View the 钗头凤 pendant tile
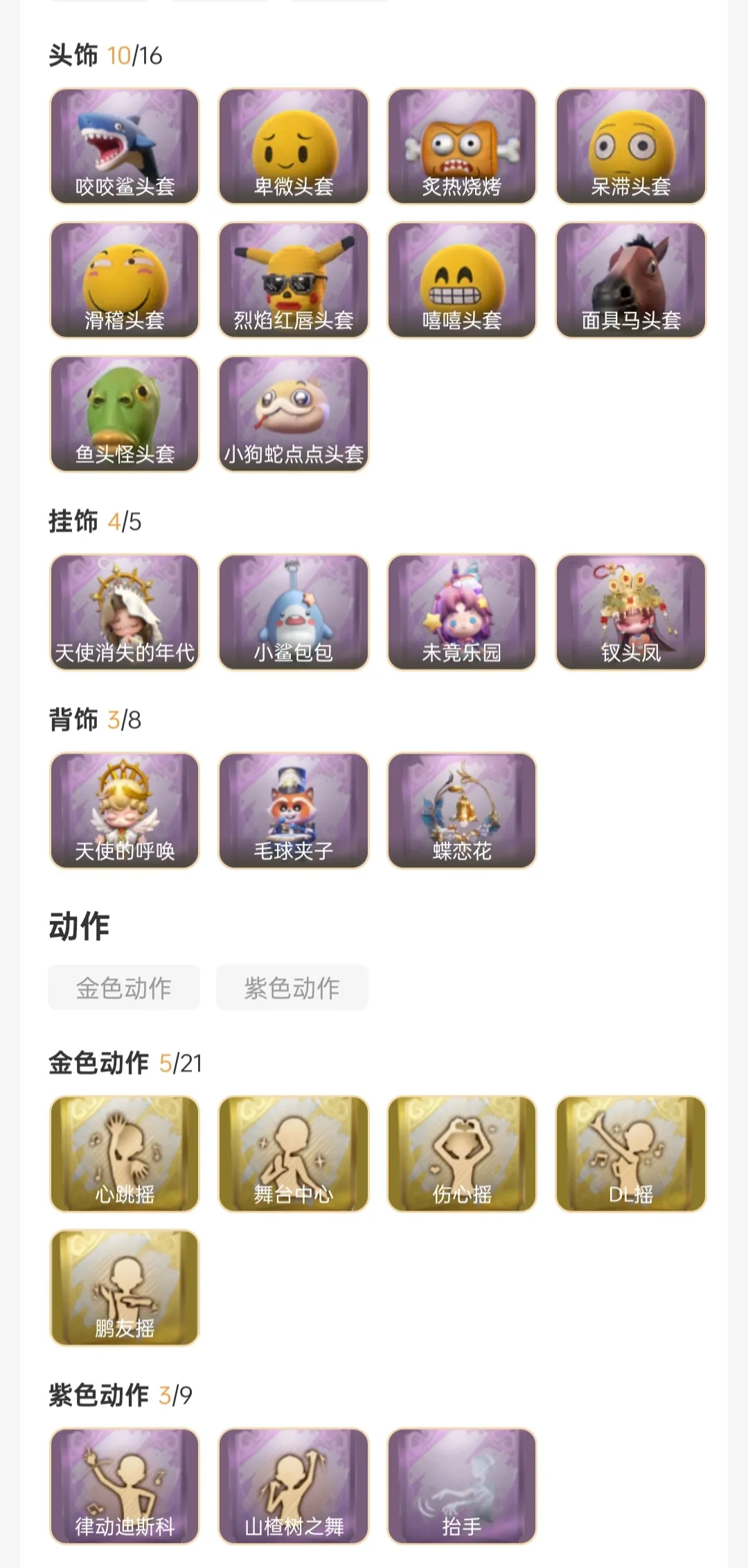The height and width of the screenshot is (1568, 748). (x=631, y=612)
